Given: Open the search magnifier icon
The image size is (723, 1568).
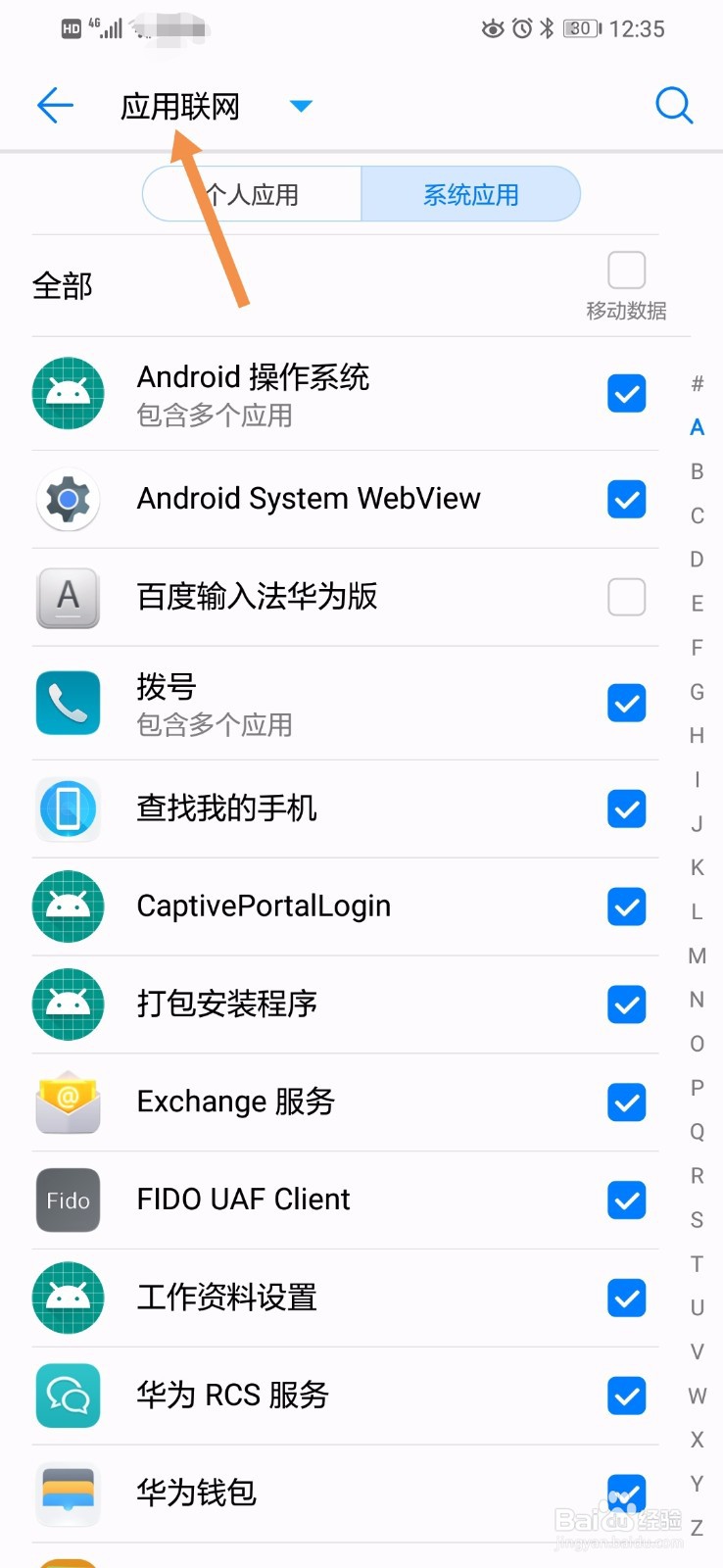Looking at the screenshot, I should [x=674, y=105].
